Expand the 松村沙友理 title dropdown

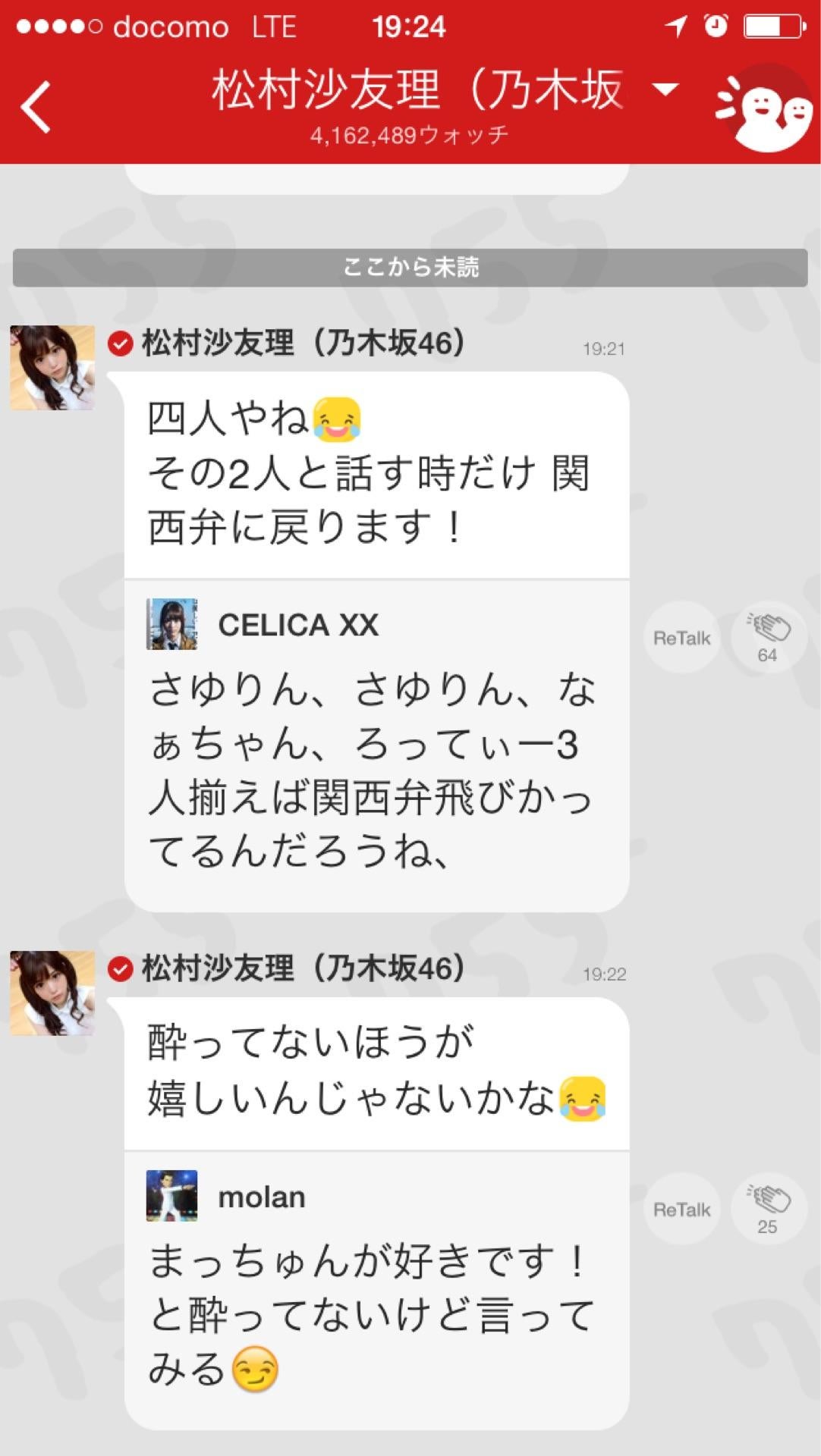click(665, 90)
